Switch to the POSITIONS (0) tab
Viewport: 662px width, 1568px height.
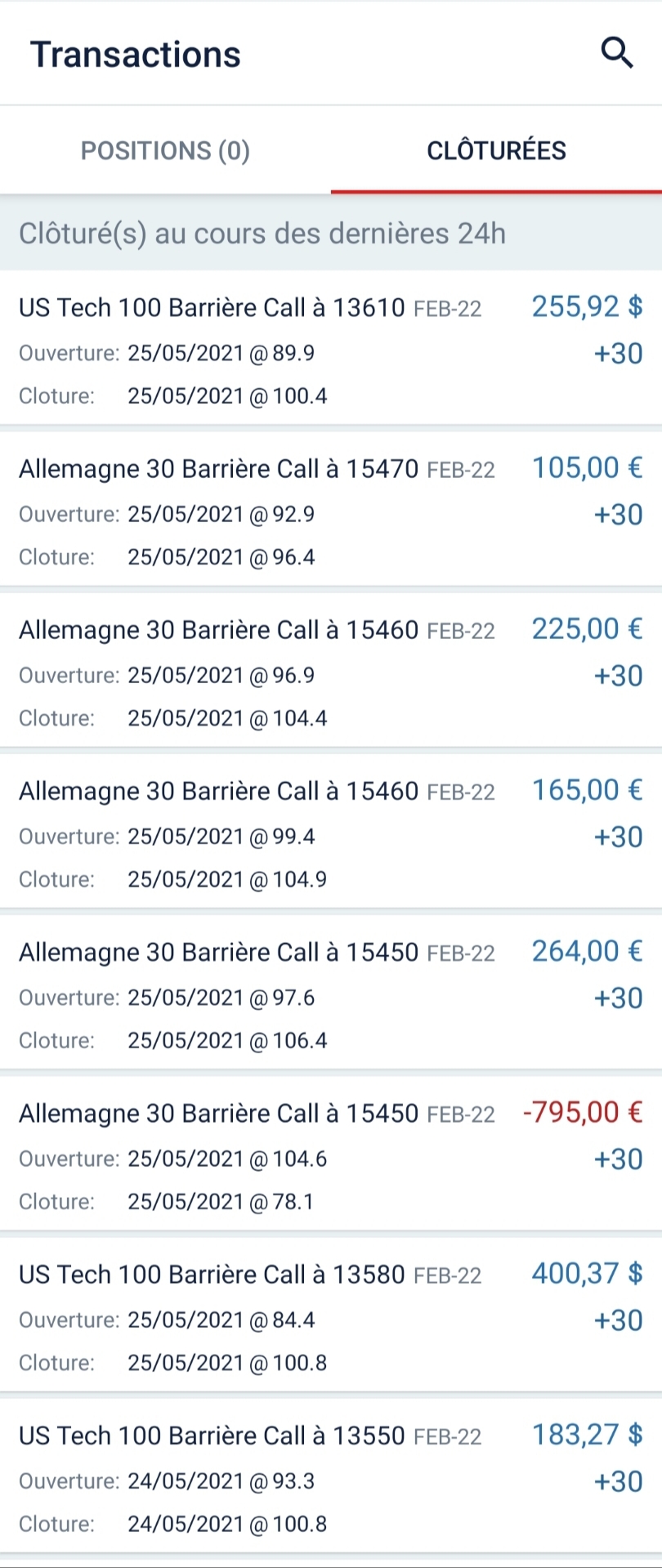pyautogui.click(x=165, y=150)
